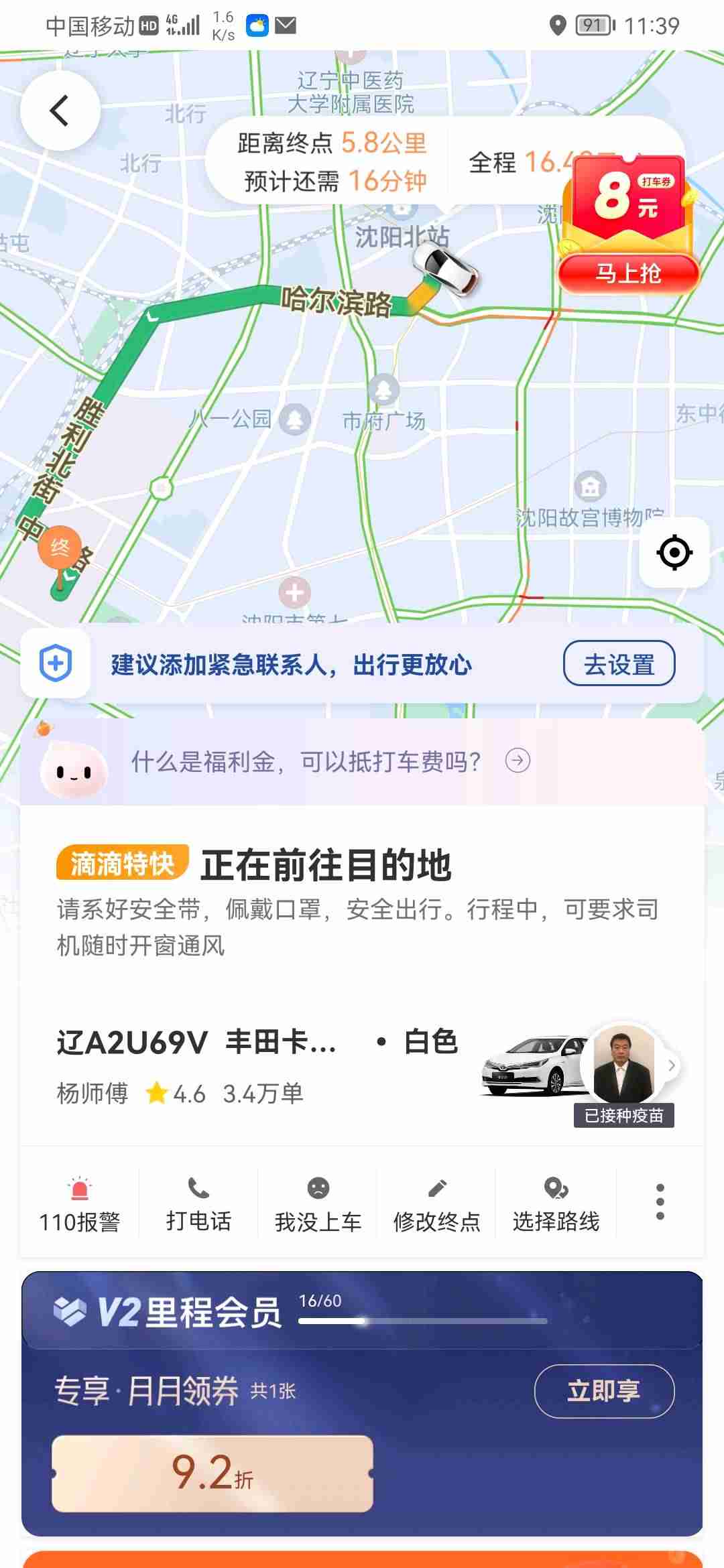The image size is (724, 1568).
Task: Tap 立即享 for monthly coupon
Action: click(603, 1390)
